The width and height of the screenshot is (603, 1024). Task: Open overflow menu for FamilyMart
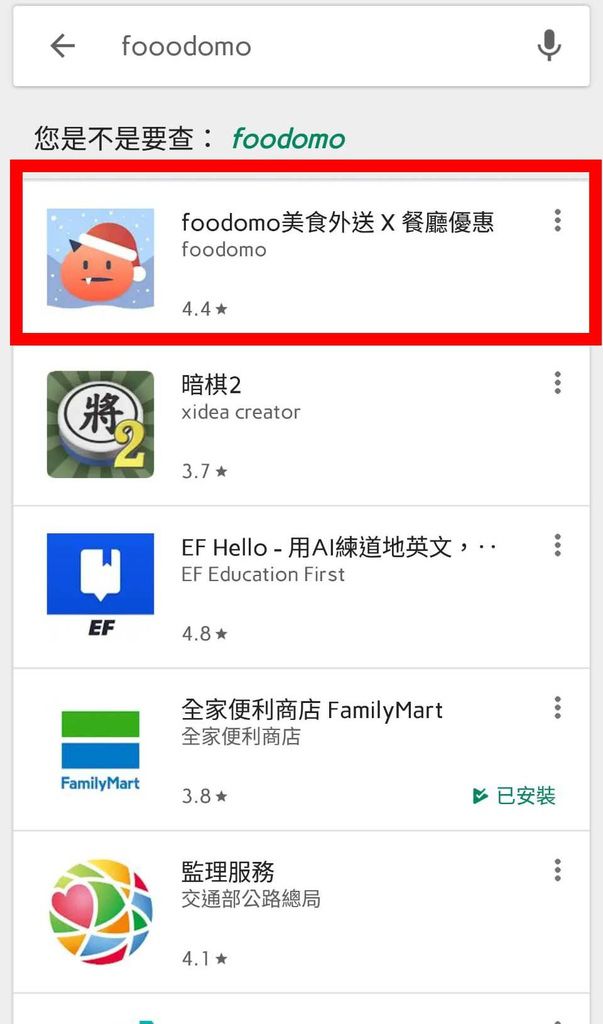[x=557, y=707]
